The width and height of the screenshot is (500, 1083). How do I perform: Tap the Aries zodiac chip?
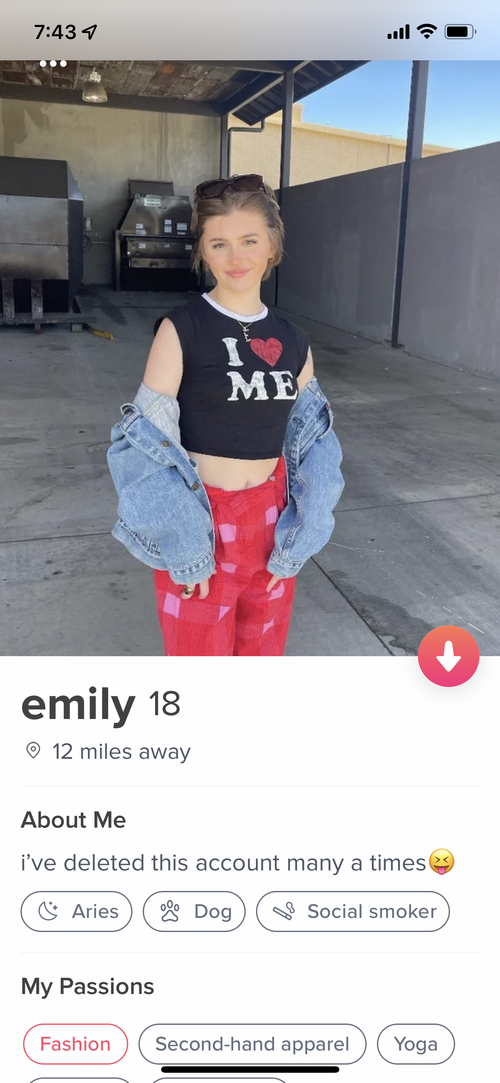77,912
